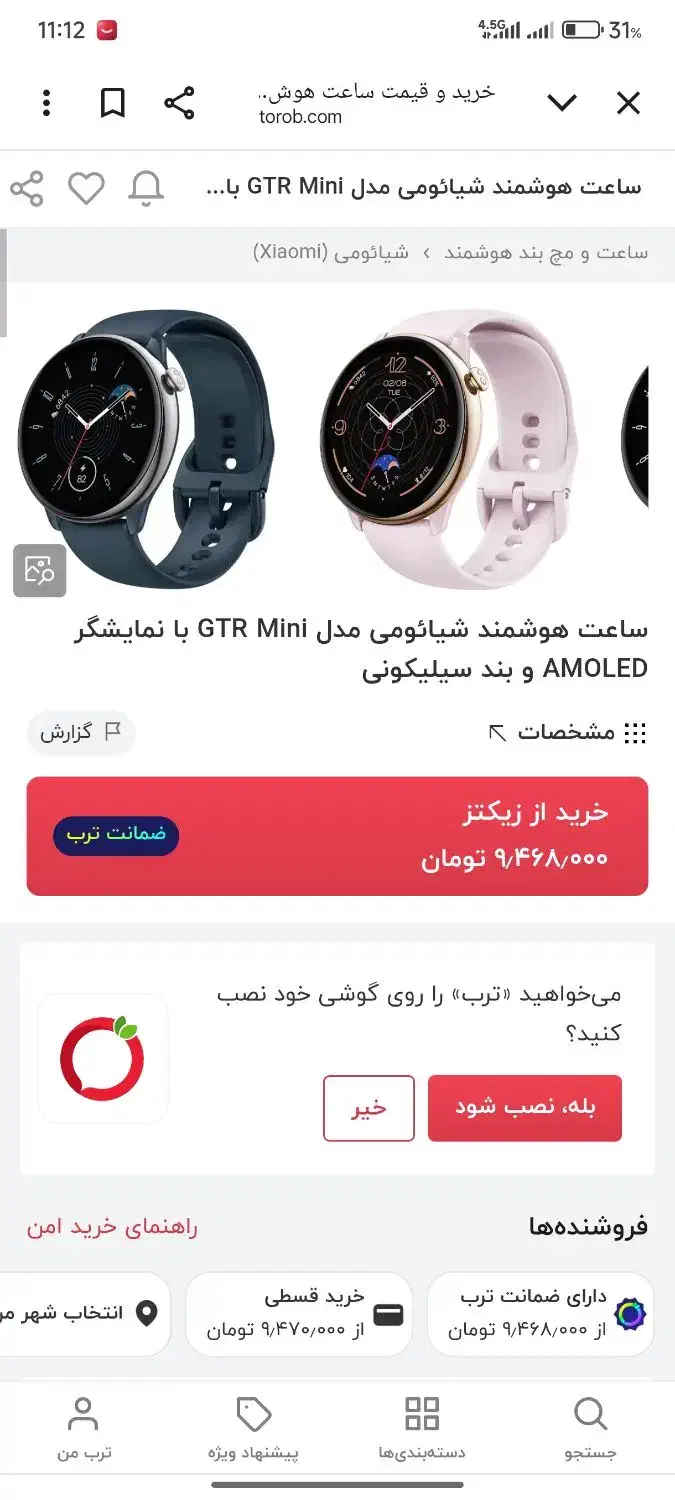Bookmark this page in the browser

point(113,103)
